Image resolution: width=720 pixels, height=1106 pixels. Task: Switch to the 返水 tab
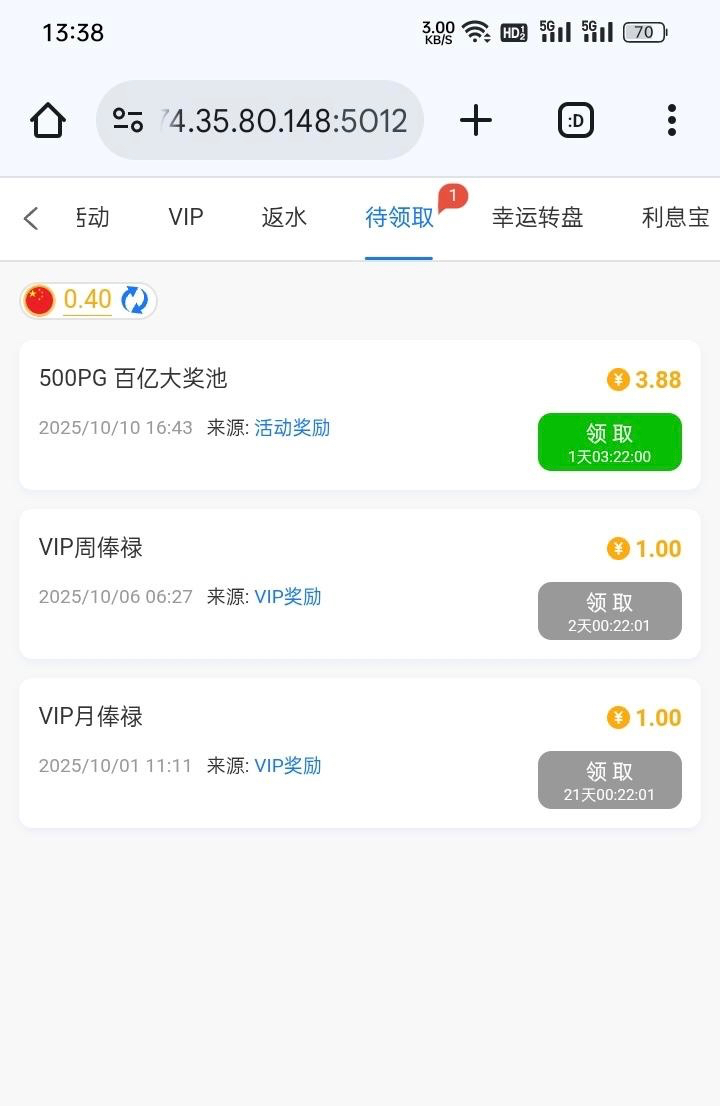[284, 217]
